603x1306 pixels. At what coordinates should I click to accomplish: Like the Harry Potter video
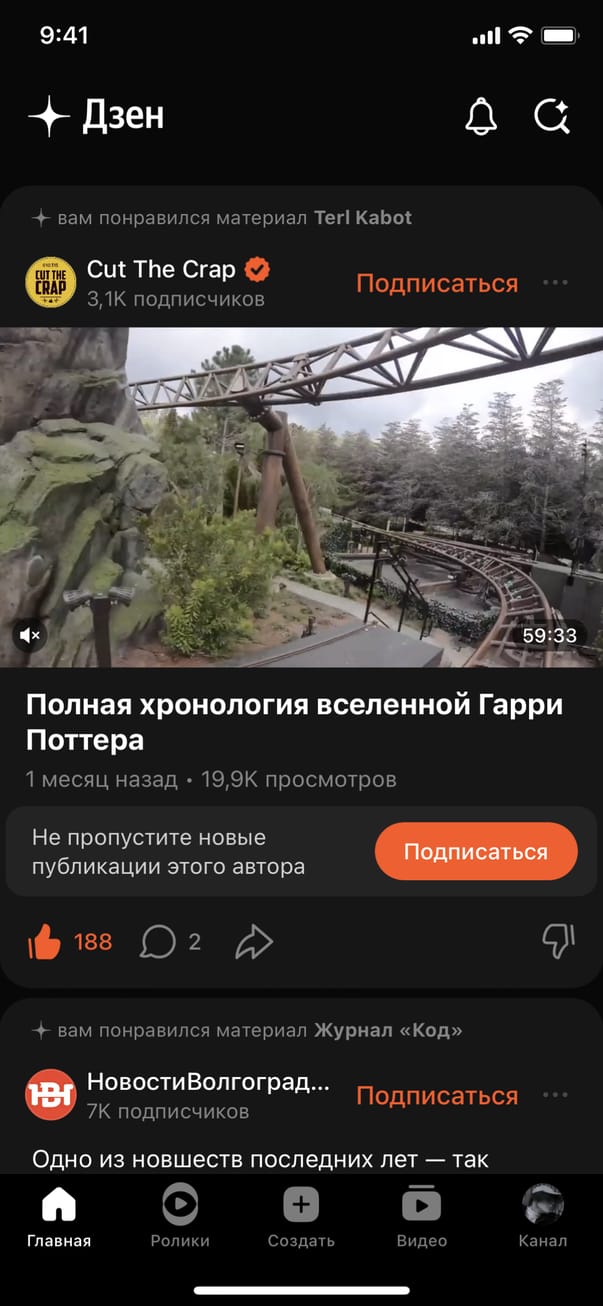(45, 941)
